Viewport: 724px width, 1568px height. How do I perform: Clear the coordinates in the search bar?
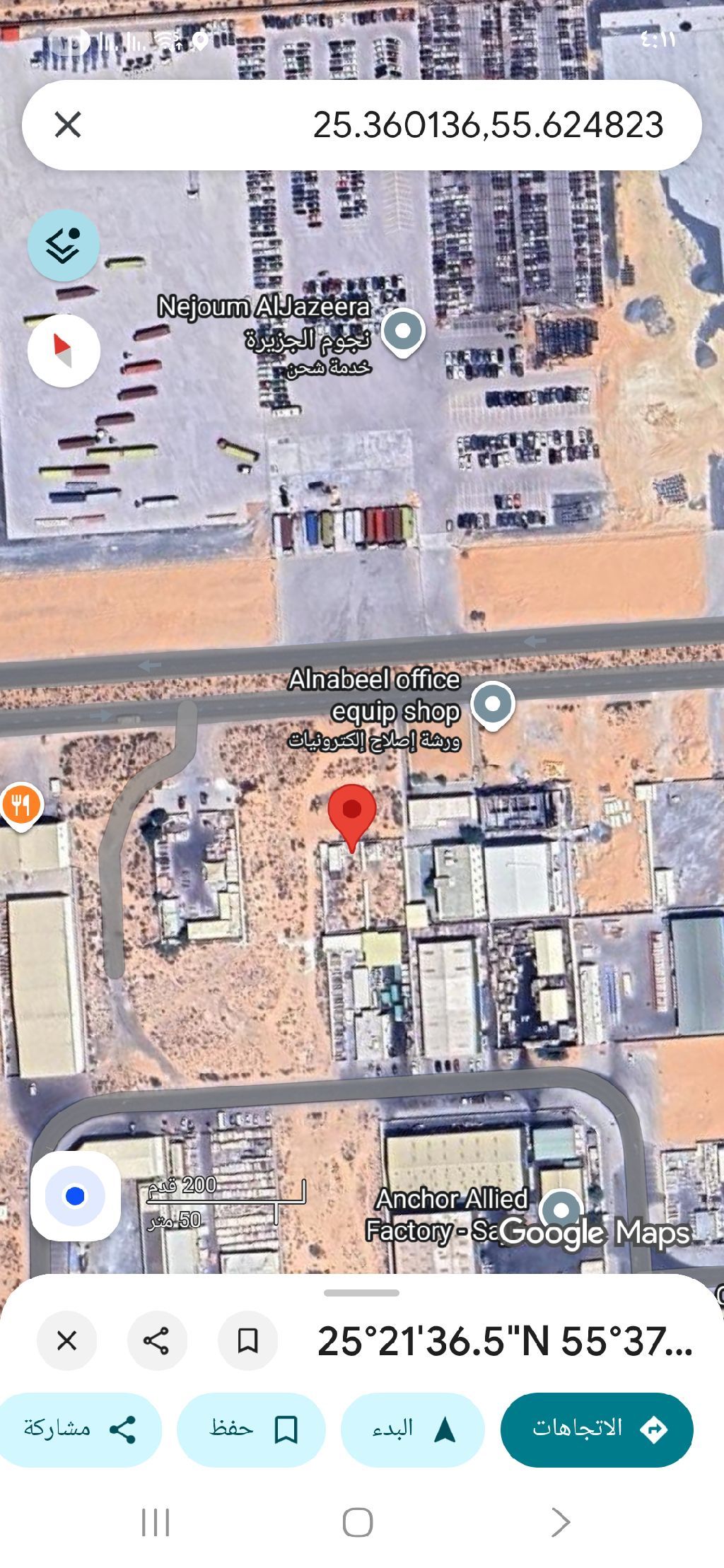(68, 125)
